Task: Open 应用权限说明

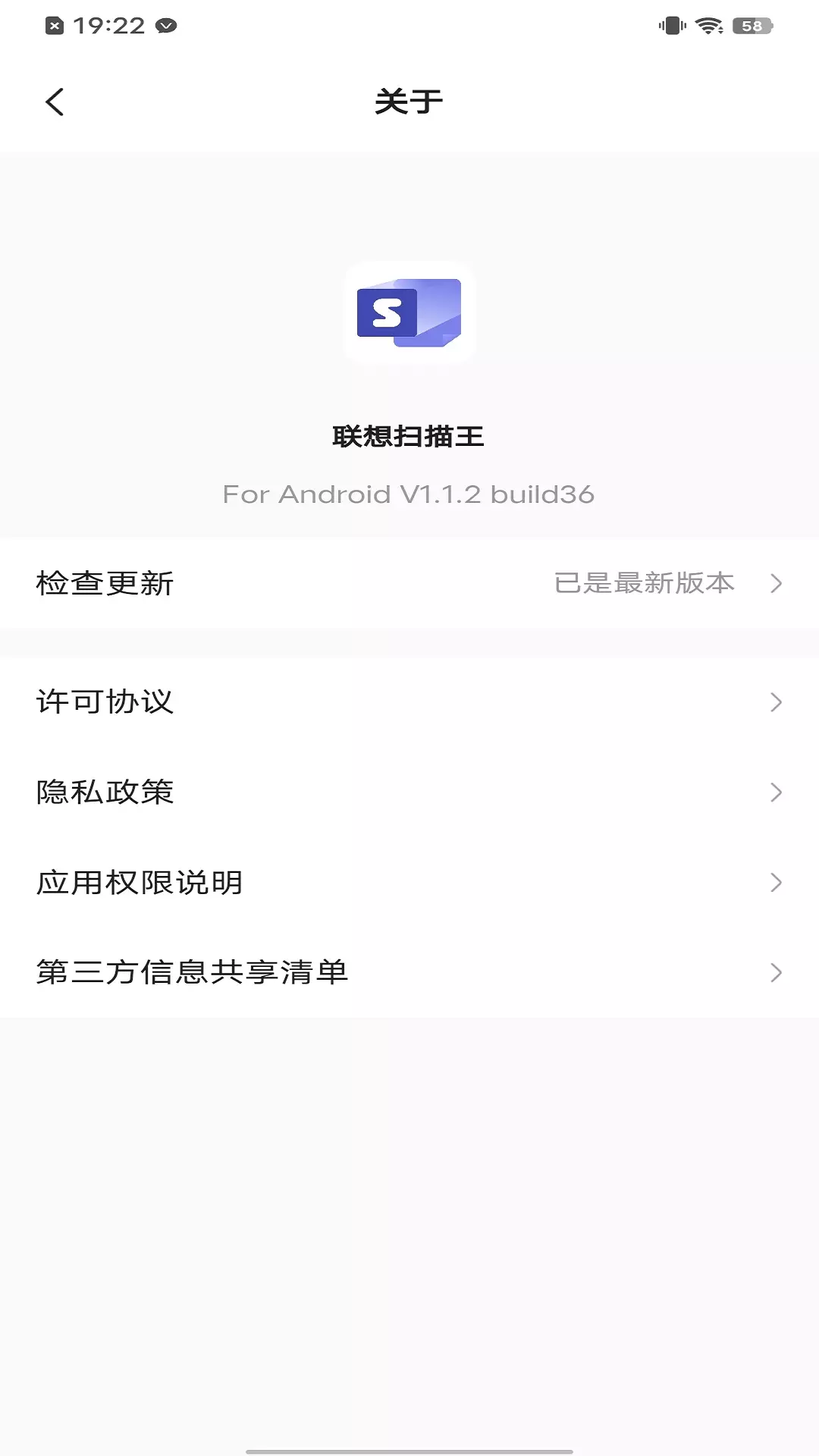Action: (x=409, y=883)
